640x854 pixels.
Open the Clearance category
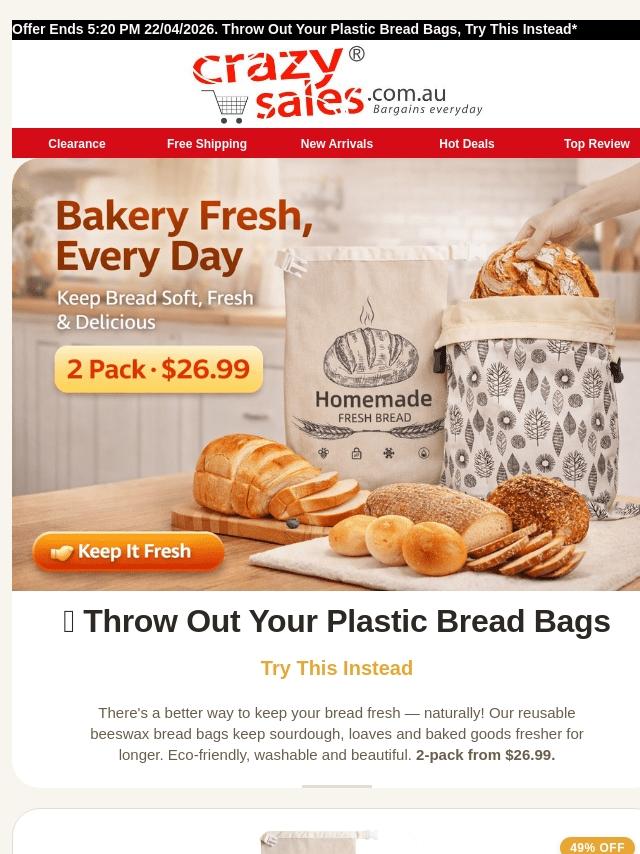coord(77,144)
